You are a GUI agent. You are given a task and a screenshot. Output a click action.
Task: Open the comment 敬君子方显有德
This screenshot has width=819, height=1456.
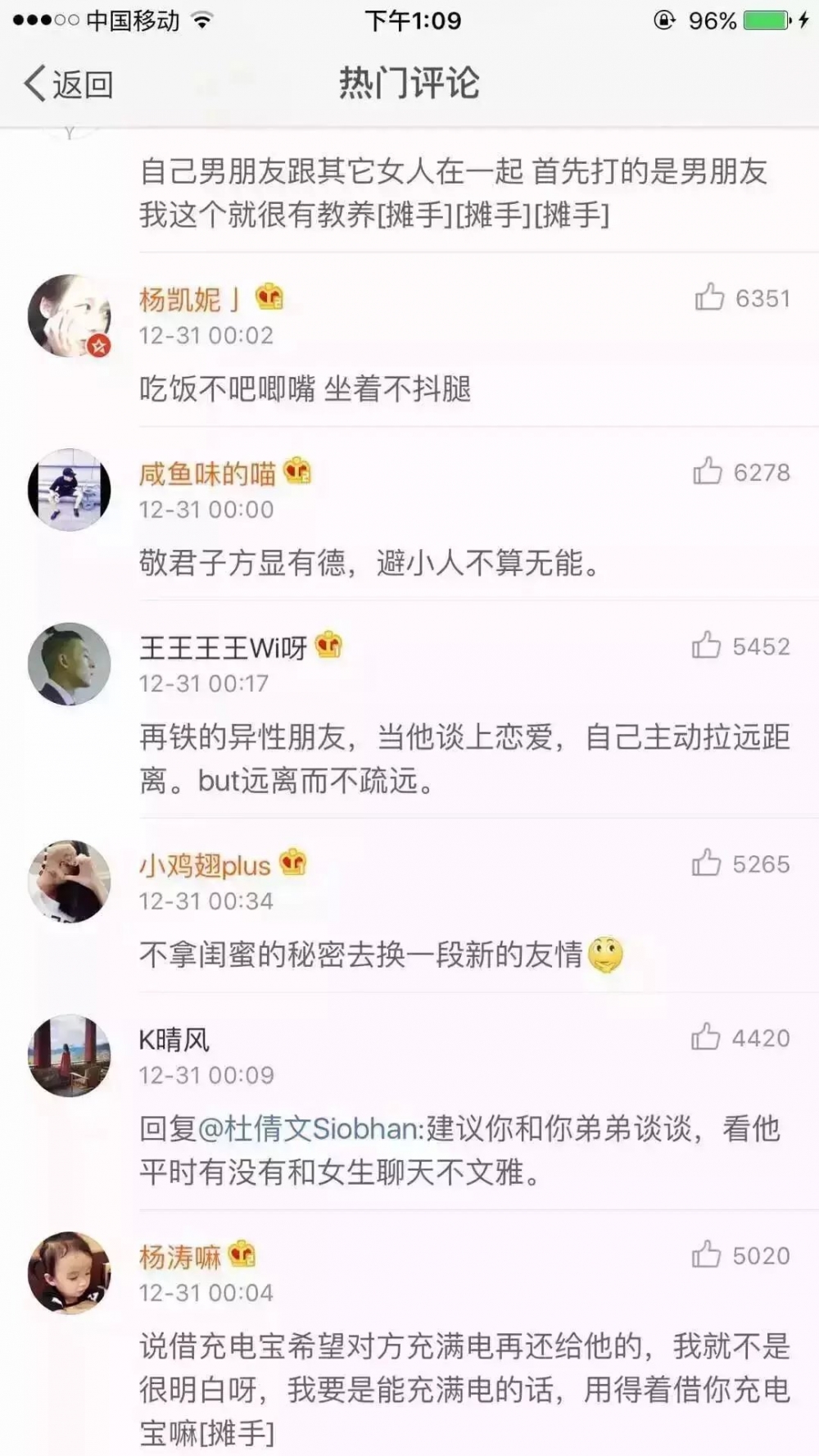tap(370, 563)
